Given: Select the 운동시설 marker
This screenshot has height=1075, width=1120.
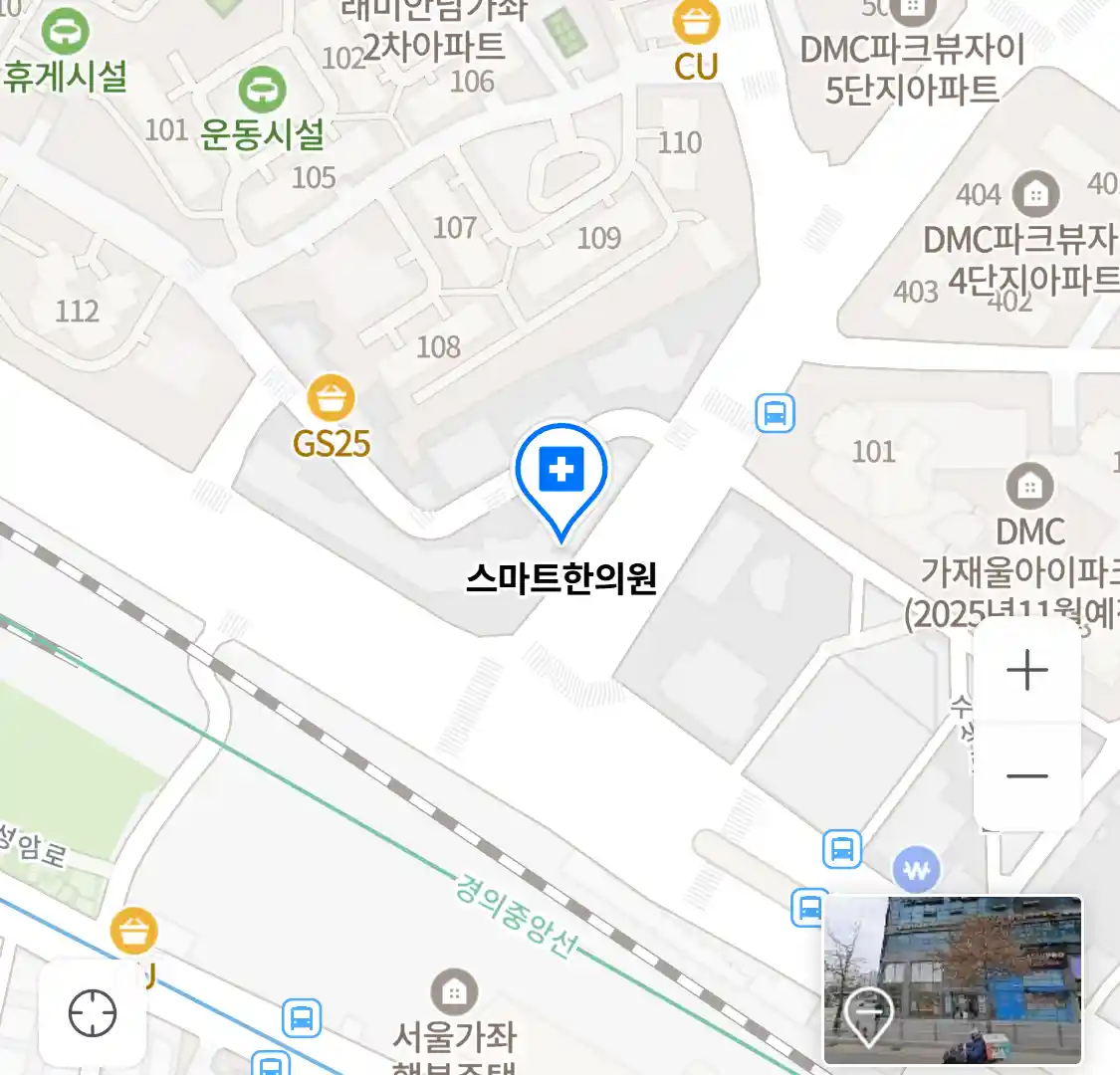Looking at the screenshot, I should coord(263,92).
